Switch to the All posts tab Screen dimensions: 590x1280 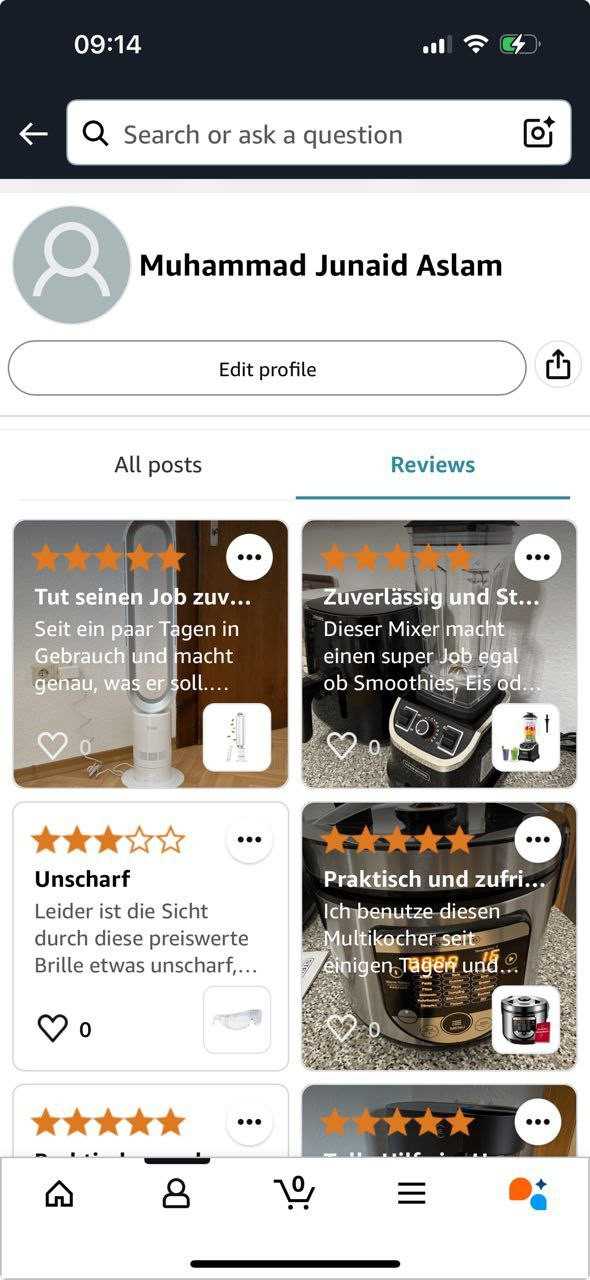pyautogui.click(x=158, y=464)
